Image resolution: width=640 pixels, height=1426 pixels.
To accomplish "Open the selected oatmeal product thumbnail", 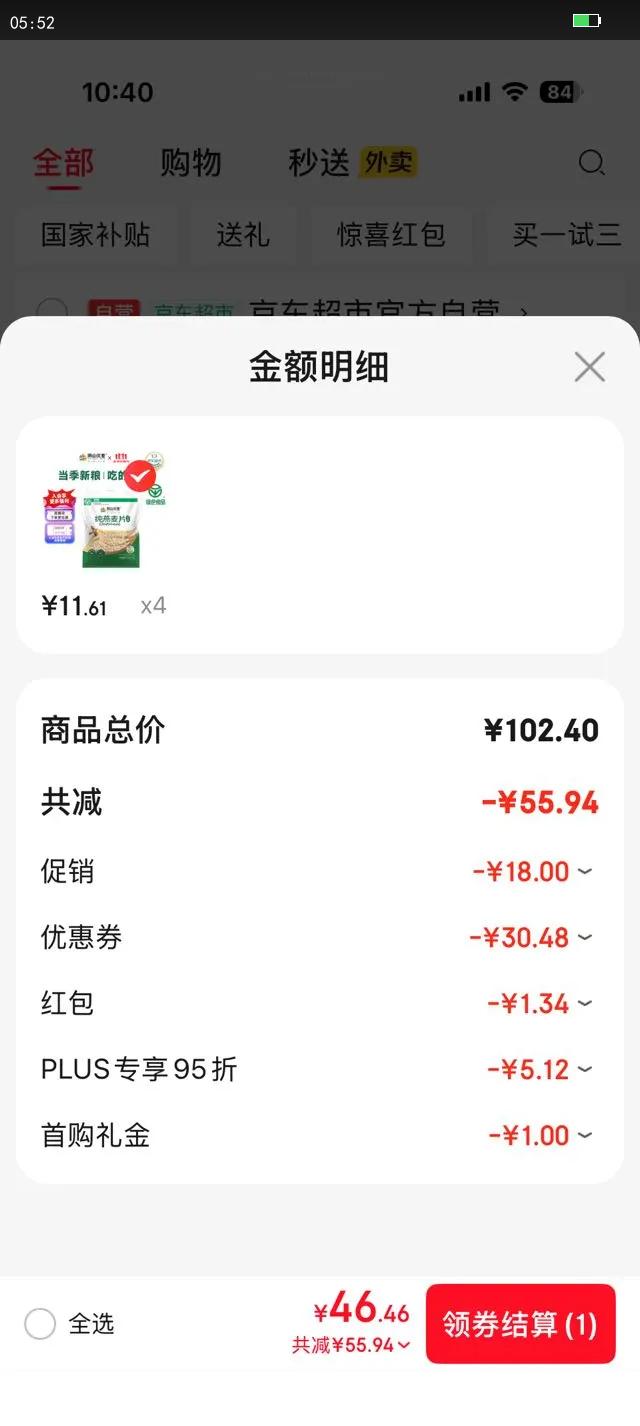I will 104,510.
